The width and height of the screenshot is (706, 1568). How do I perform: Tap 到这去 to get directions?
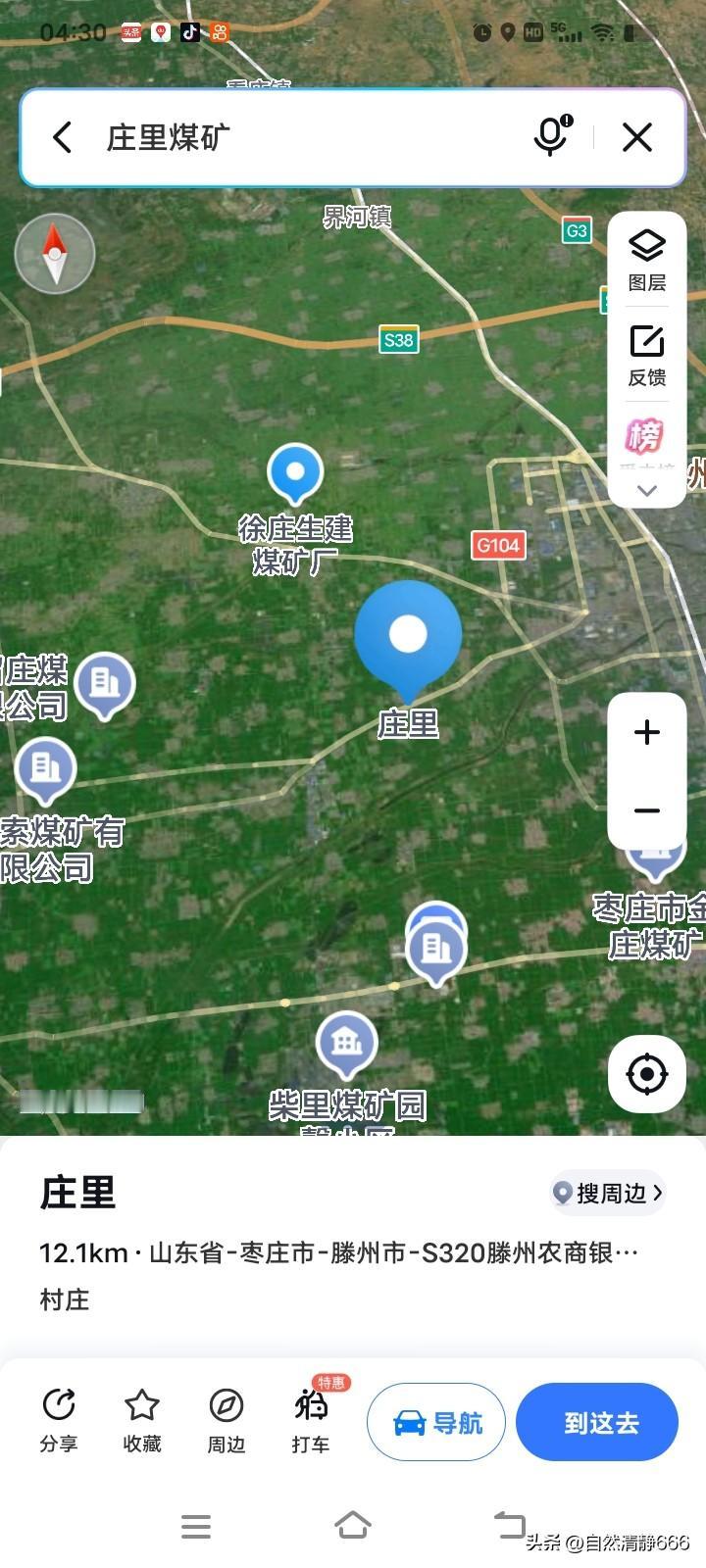click(596, 1422)
